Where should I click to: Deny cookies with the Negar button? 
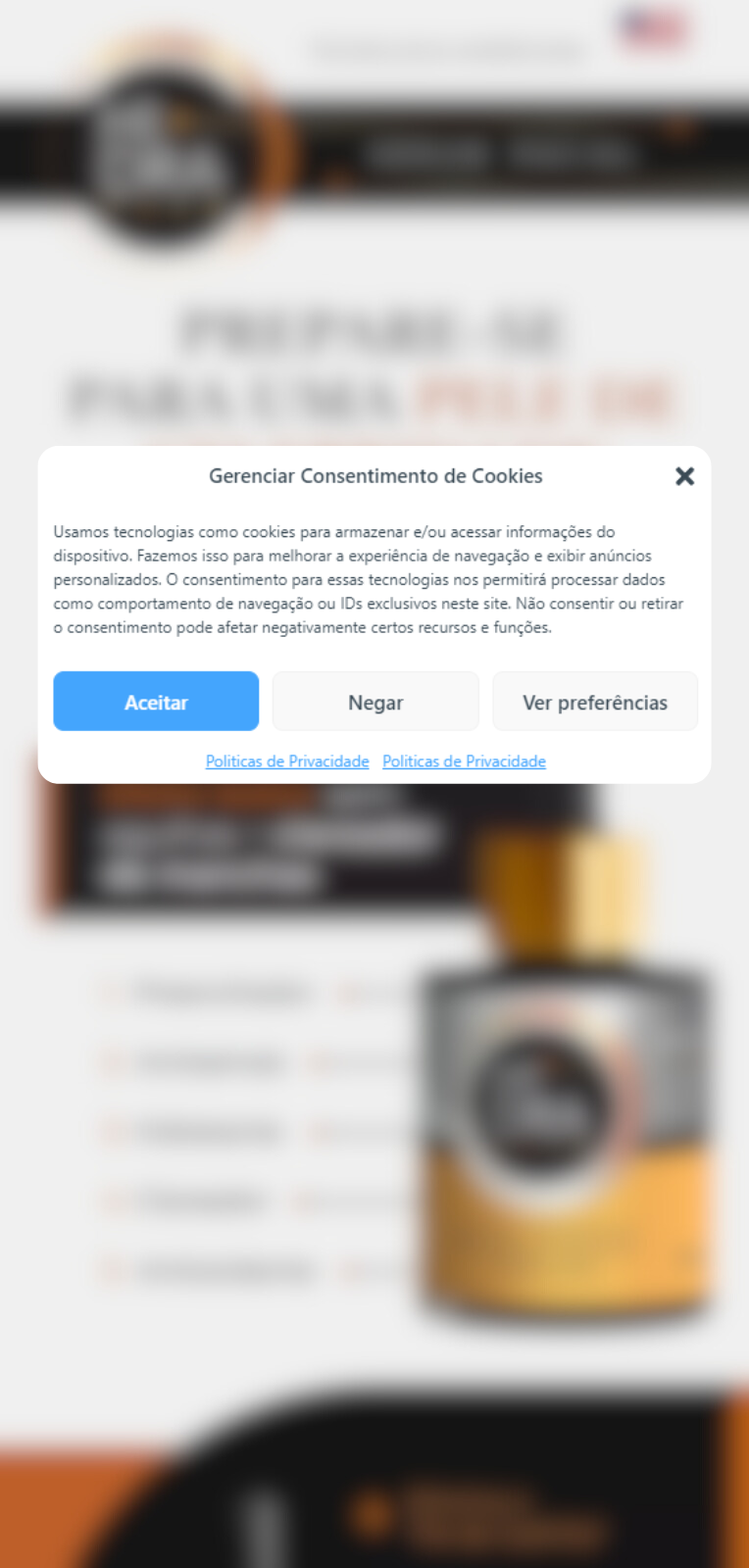[375, 702]
